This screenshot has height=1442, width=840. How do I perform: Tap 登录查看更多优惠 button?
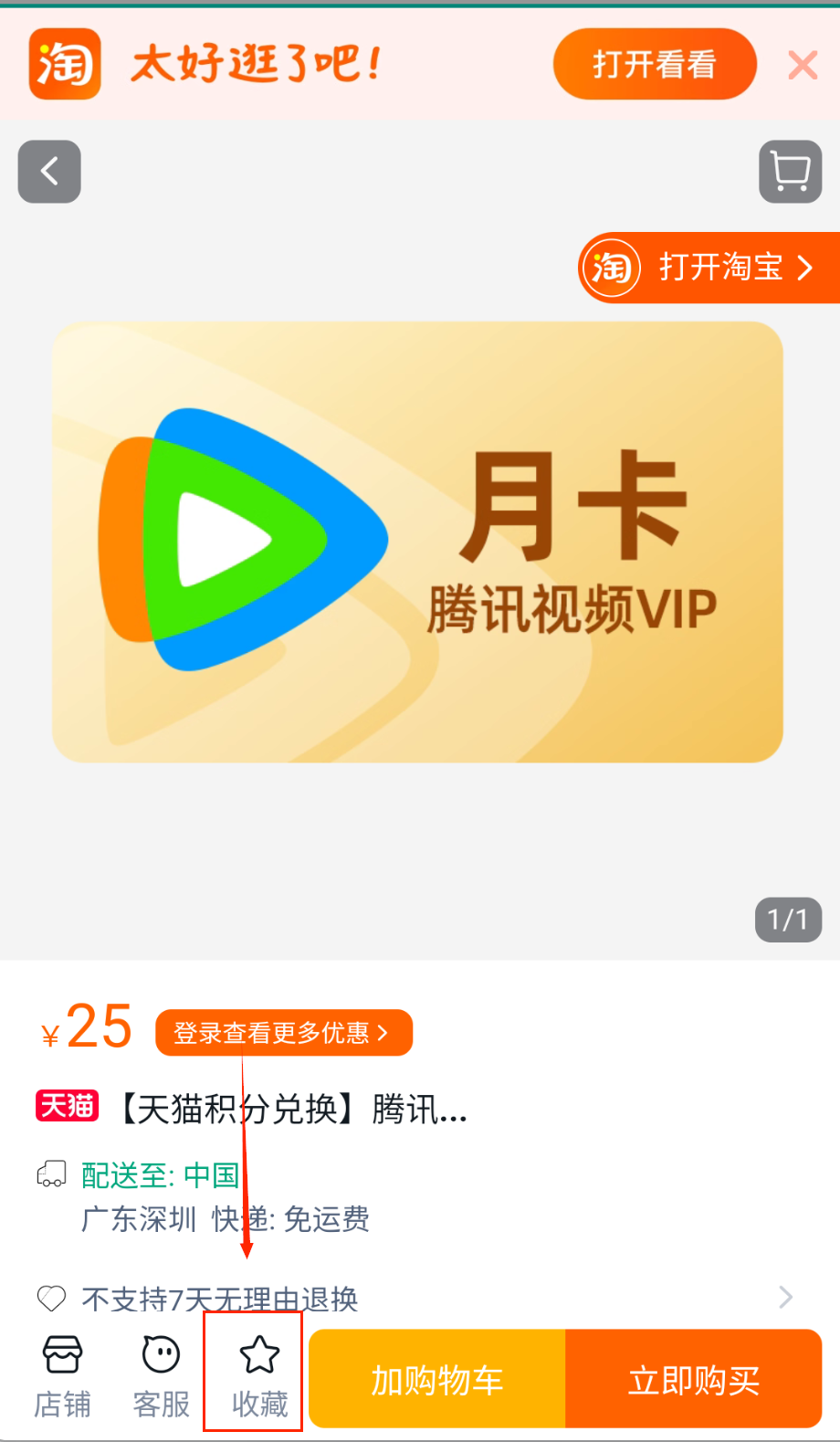tap(283, 1033)
